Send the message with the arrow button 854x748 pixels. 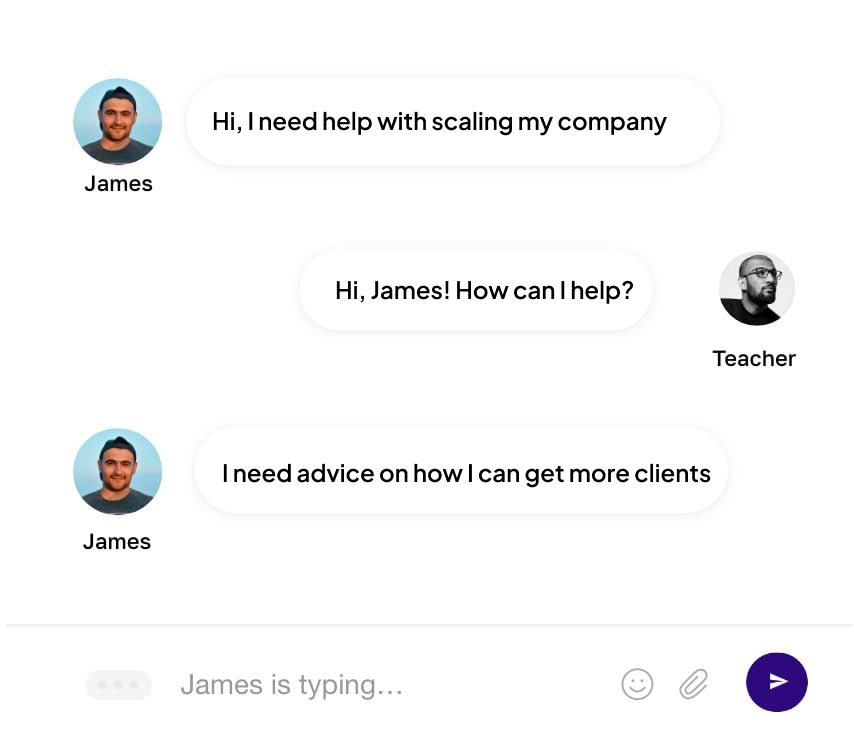click(x=776, y=682)
